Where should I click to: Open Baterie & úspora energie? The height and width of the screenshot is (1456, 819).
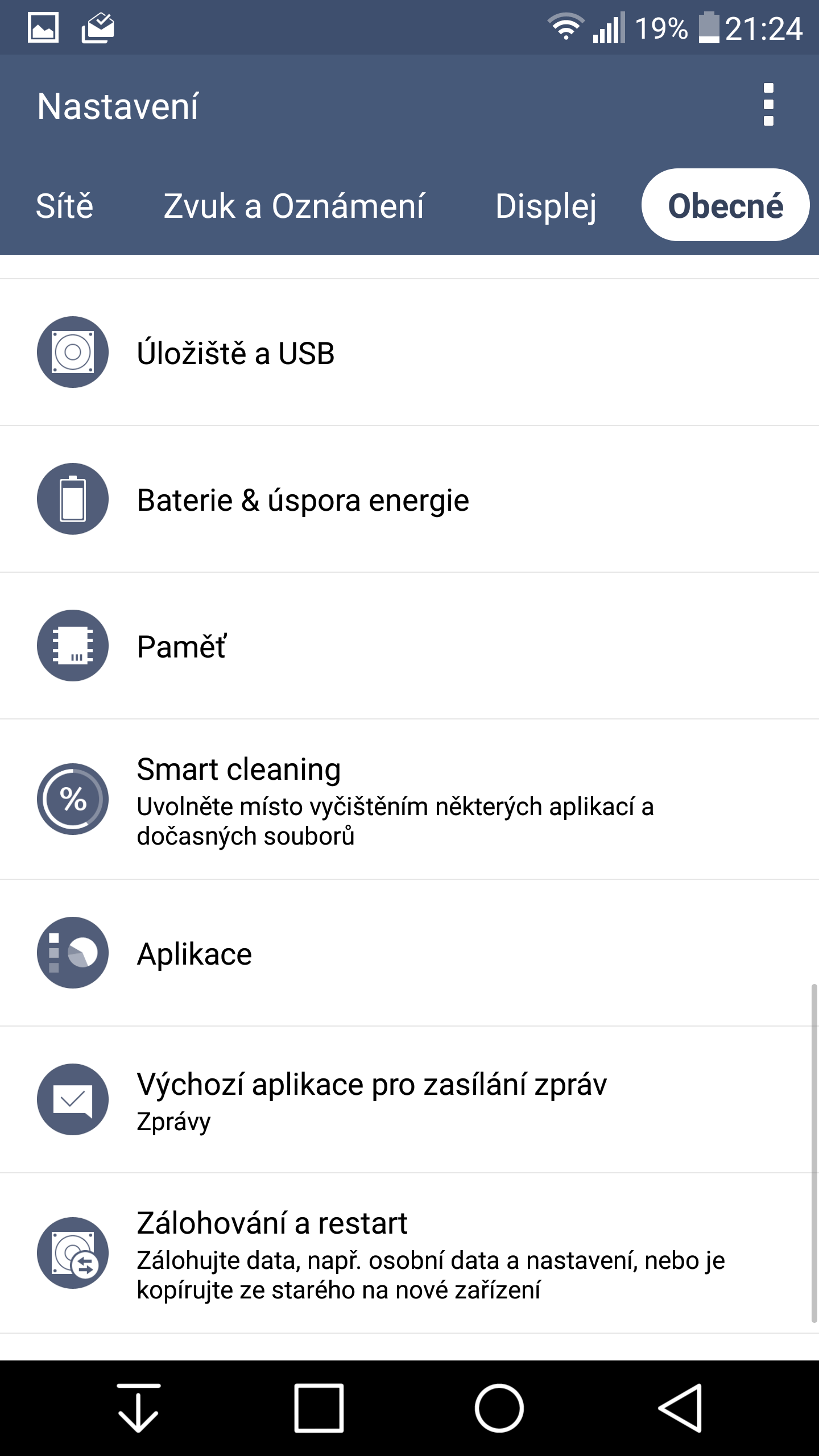point(409,499)
